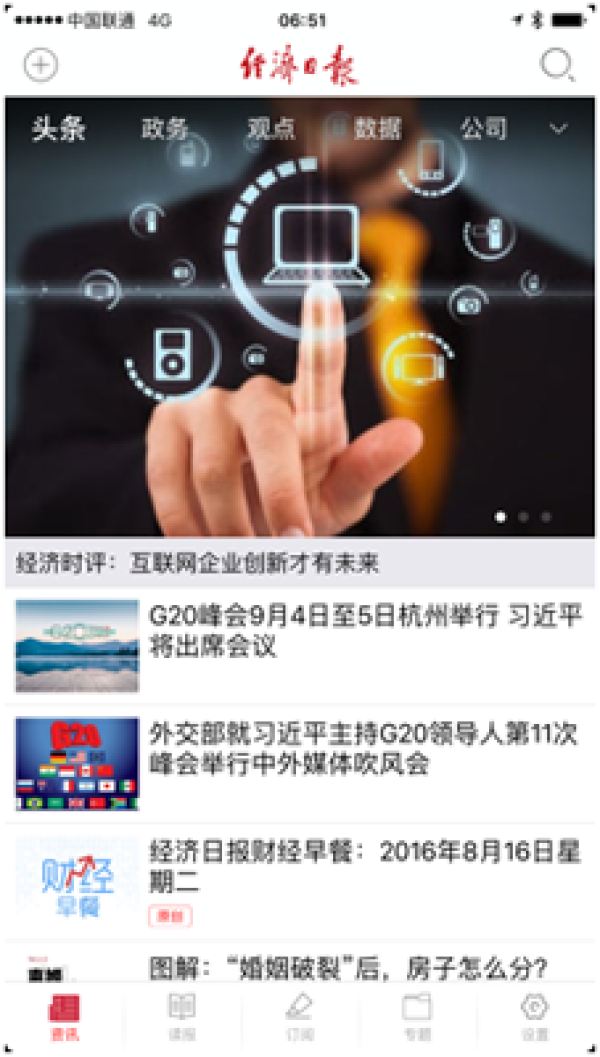Open search with the magnifier icon
Screen dimensions: 600x1057
pyautogui.click(x=557, y=66)
